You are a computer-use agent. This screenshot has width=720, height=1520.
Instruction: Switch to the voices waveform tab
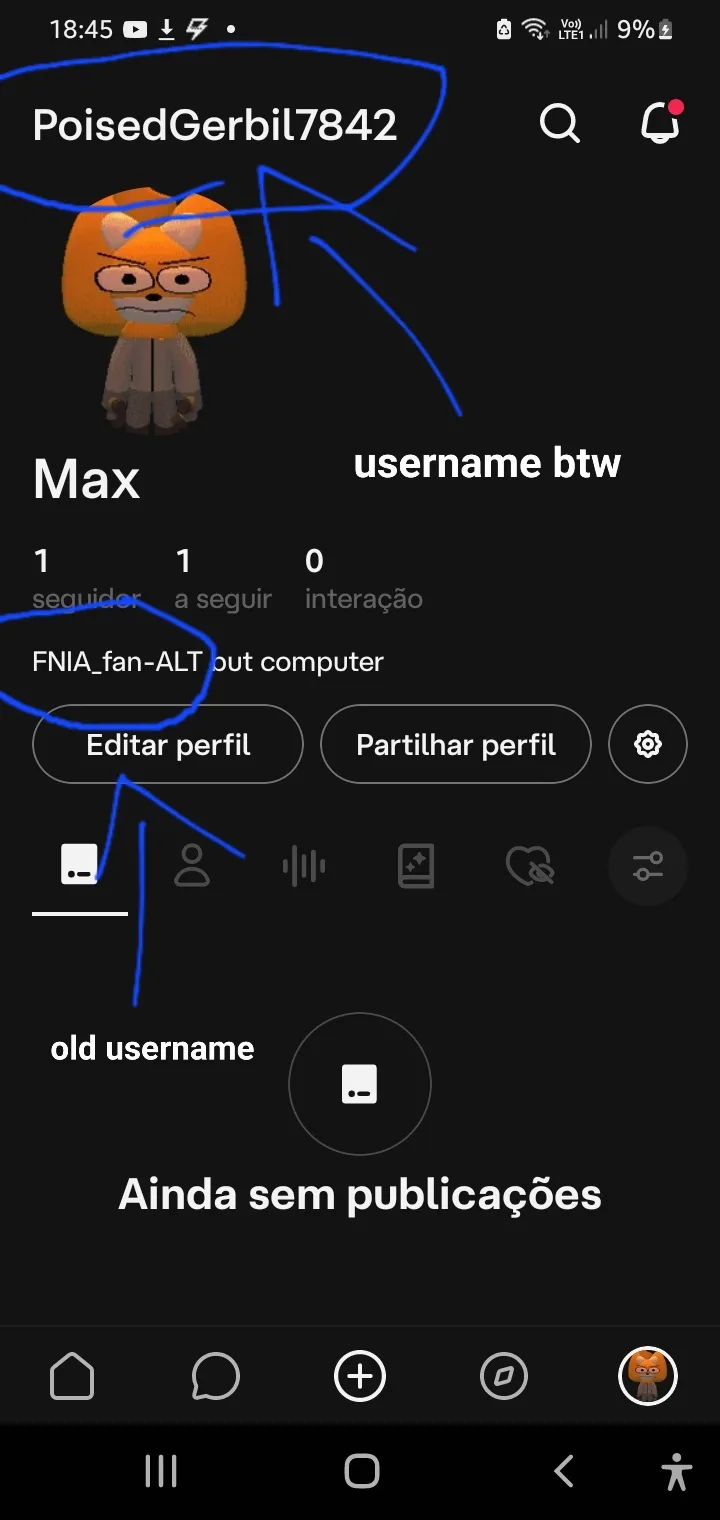coord(304,865)
